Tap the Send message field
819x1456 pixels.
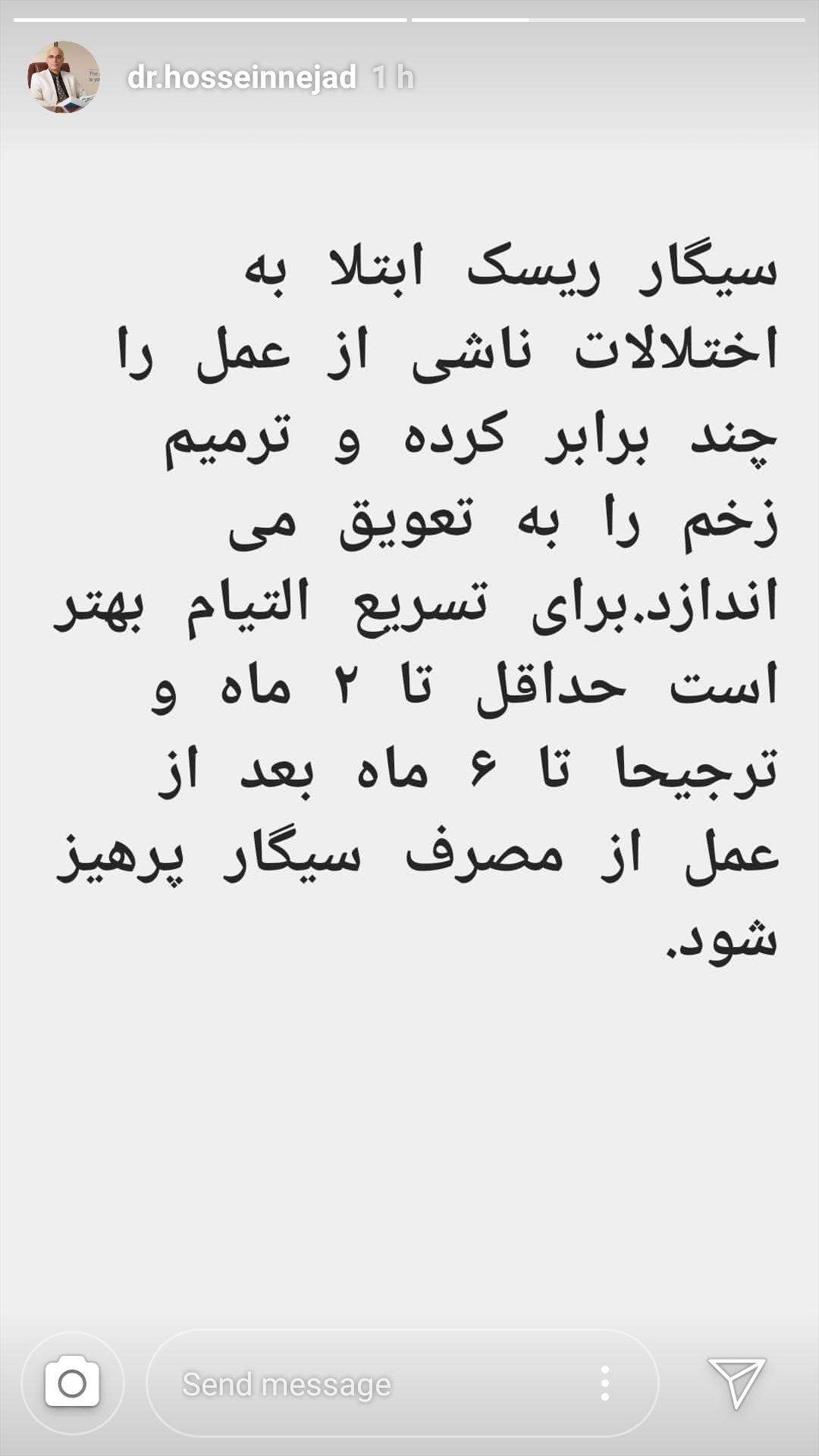(x=364, y=1385)
